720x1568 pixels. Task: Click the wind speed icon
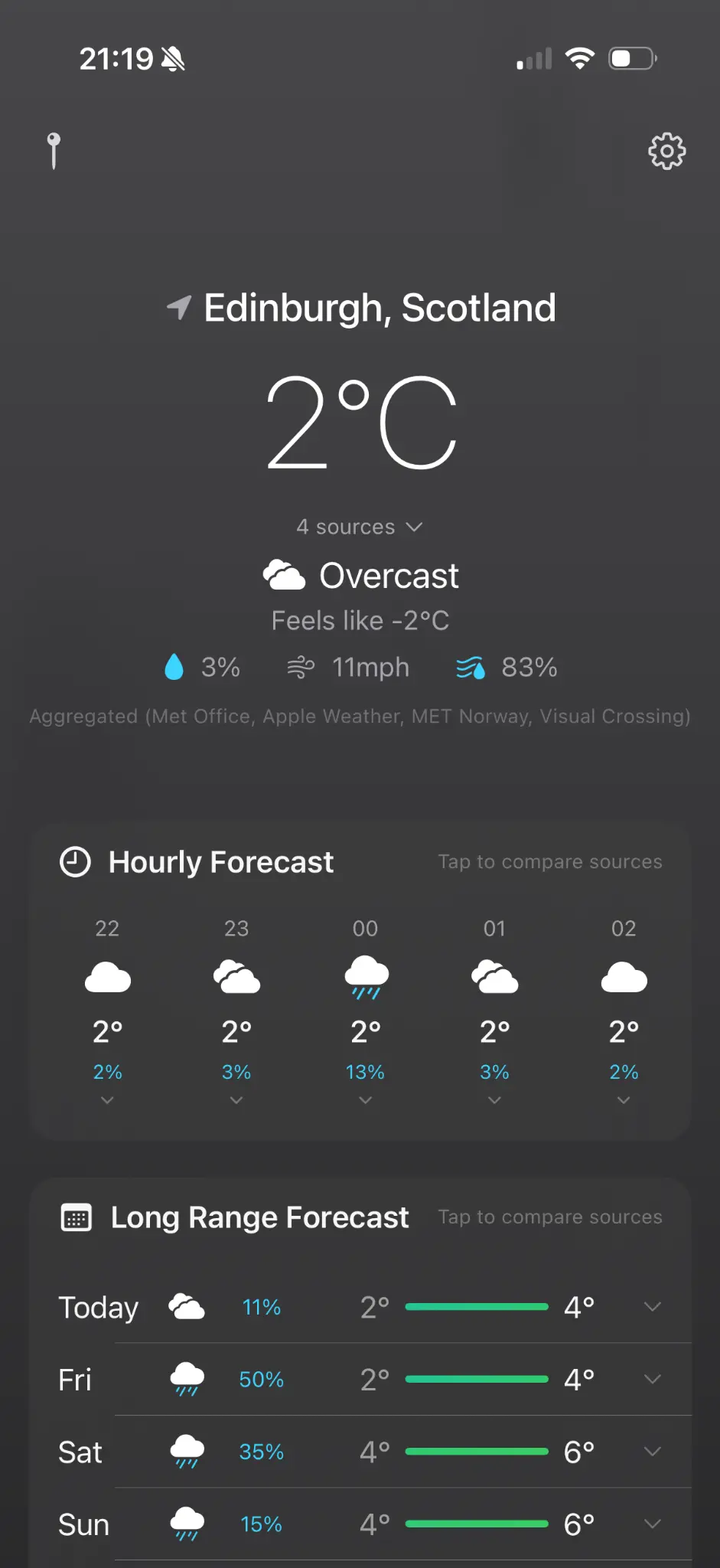[300, 667]
